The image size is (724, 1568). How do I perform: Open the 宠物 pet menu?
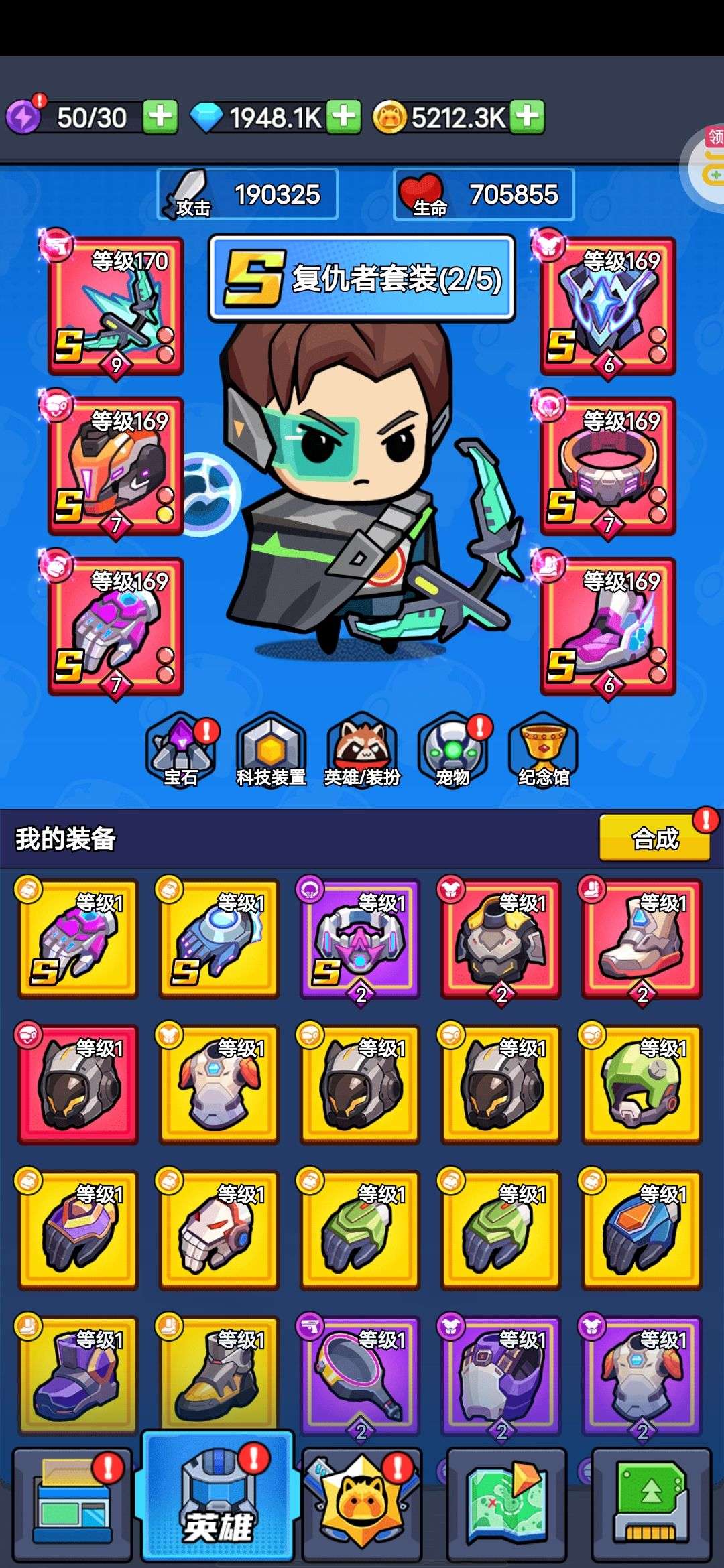coord(453,750)
